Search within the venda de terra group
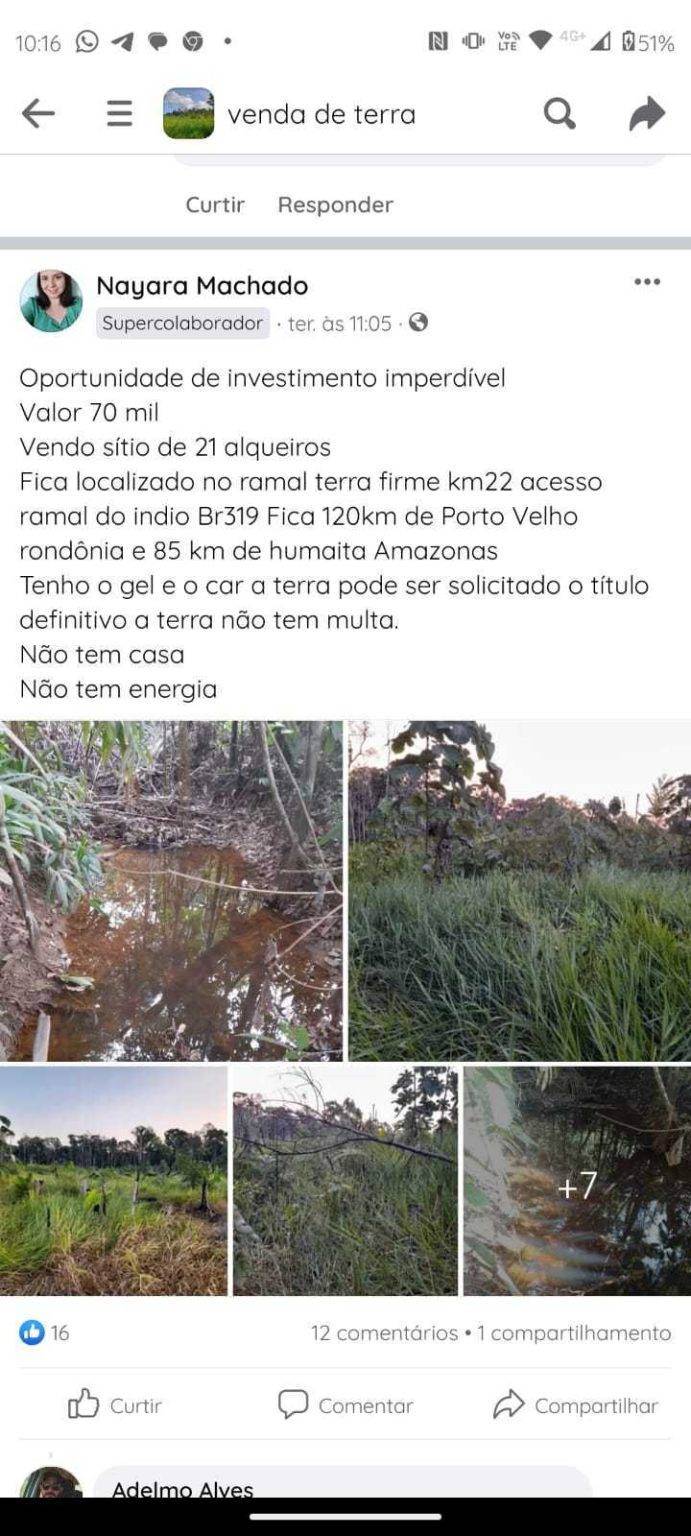 coord(559,114)
